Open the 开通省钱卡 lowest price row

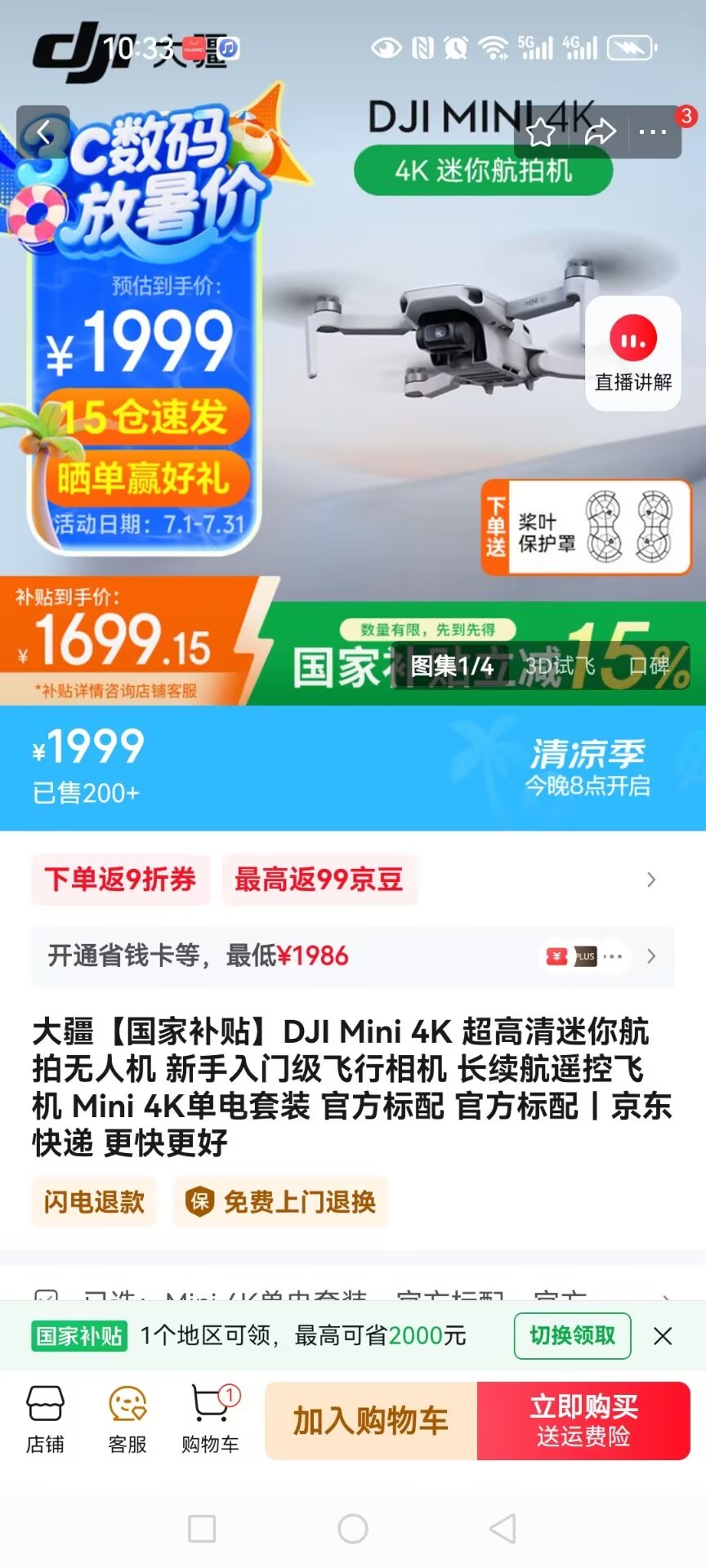pos(353,956)
